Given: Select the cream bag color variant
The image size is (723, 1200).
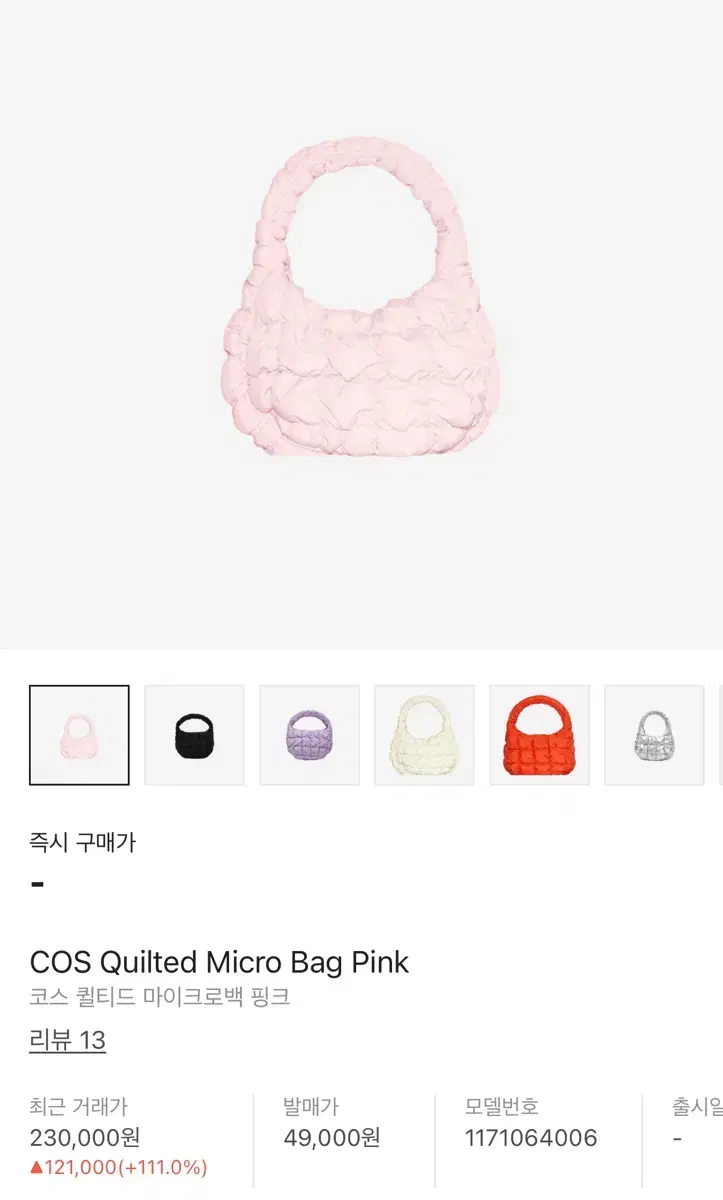Looking at the screenshot, I should [424, 735].
